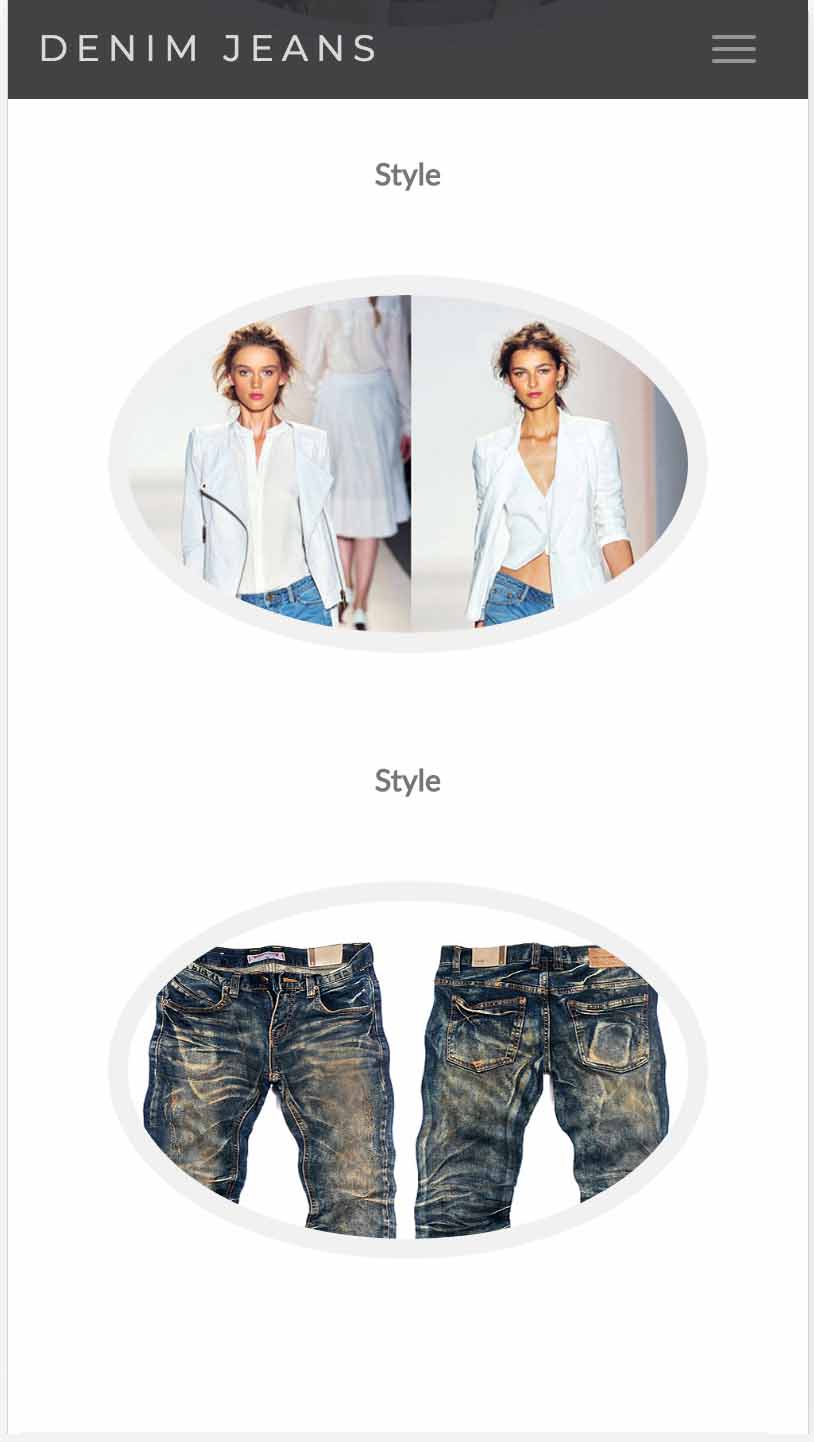Open the runway models style image

407,464
